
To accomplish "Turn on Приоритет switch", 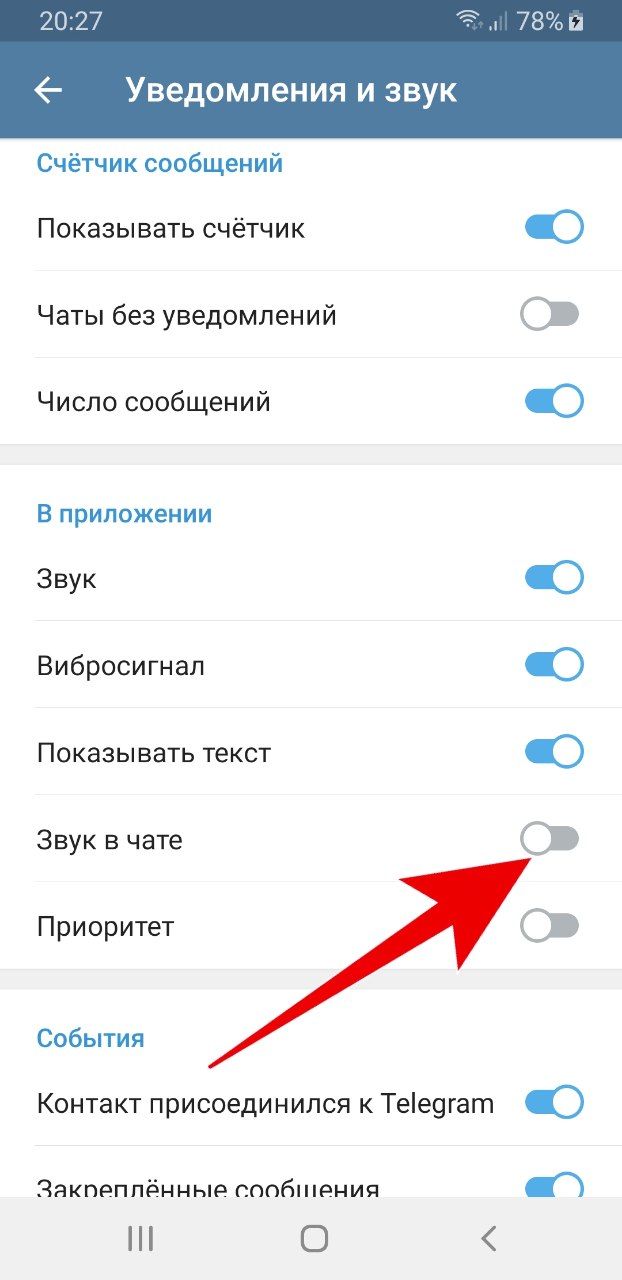I will (x=550, y=926).
